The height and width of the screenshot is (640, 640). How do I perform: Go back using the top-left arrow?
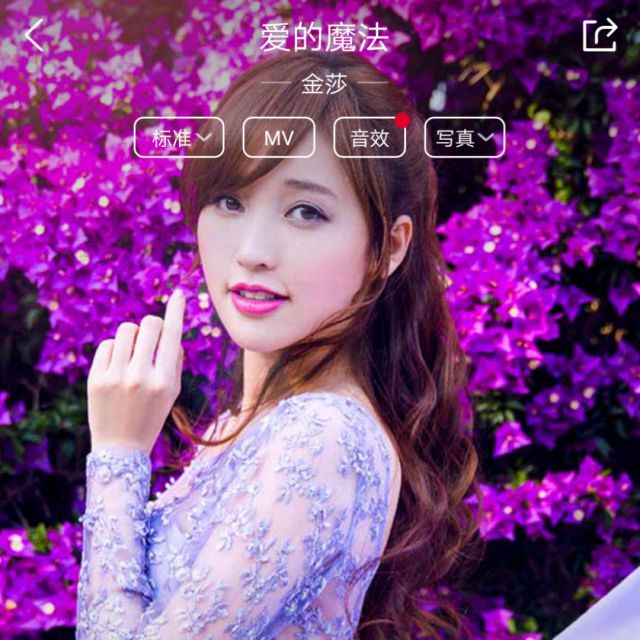[x=35, y=36]
